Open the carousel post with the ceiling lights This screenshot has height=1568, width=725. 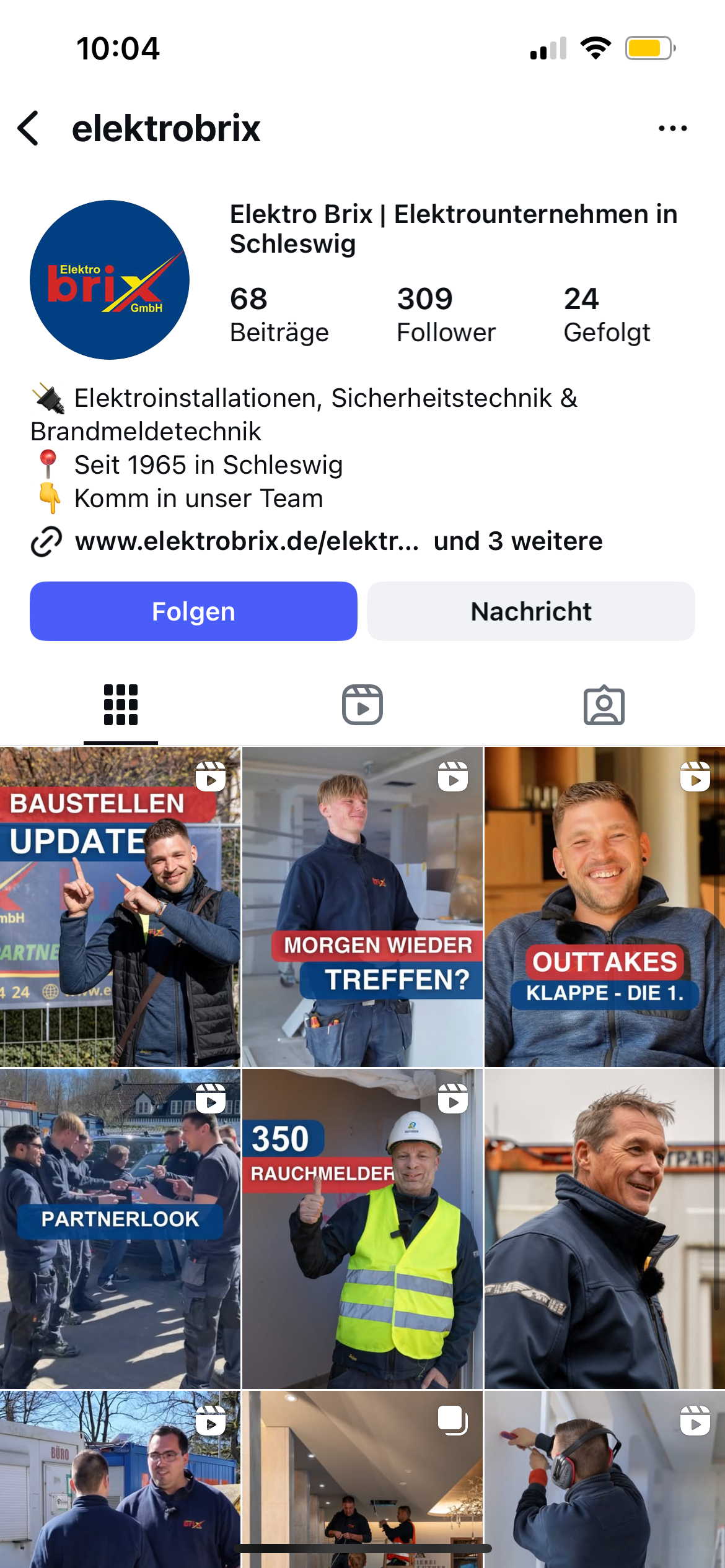(362, 1479)
